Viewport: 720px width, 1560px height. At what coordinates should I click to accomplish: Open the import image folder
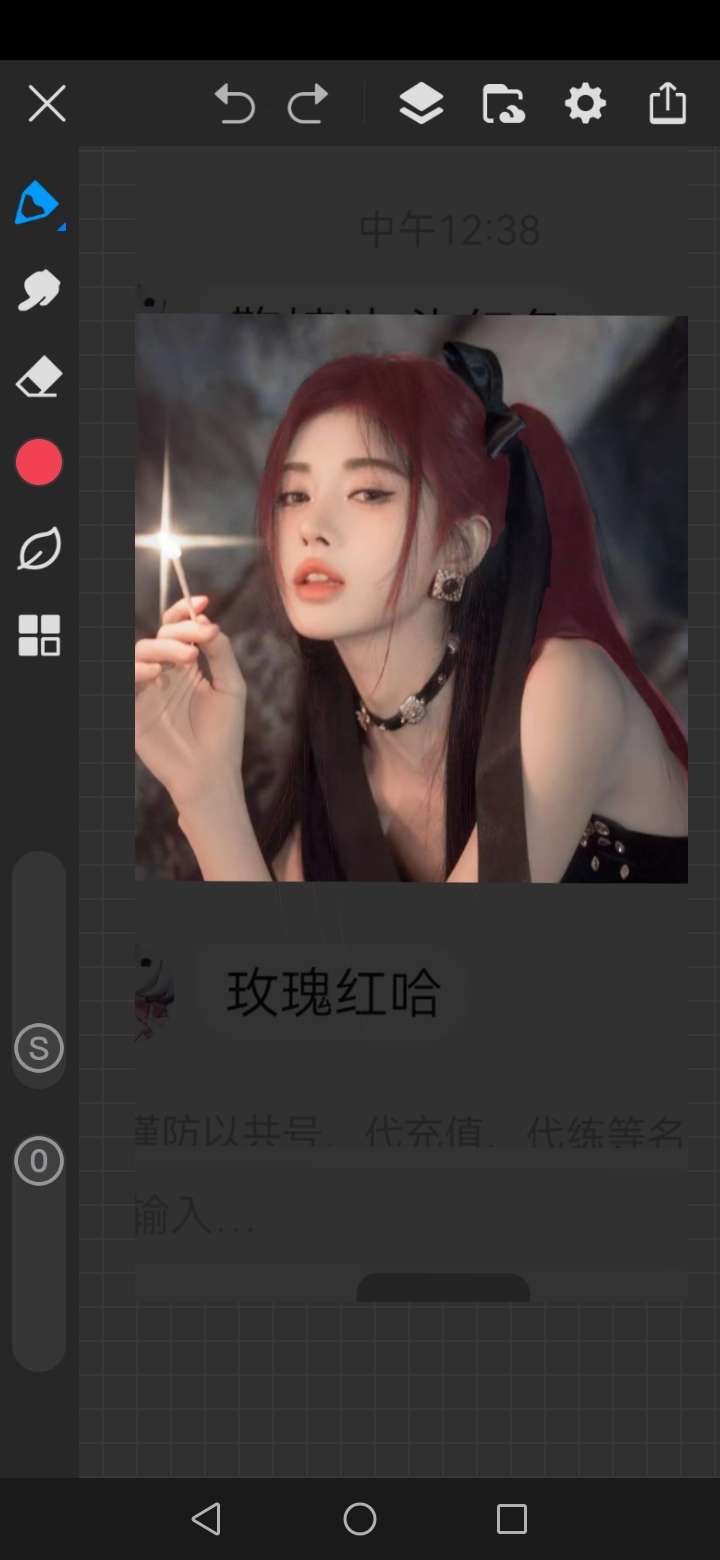503,103
